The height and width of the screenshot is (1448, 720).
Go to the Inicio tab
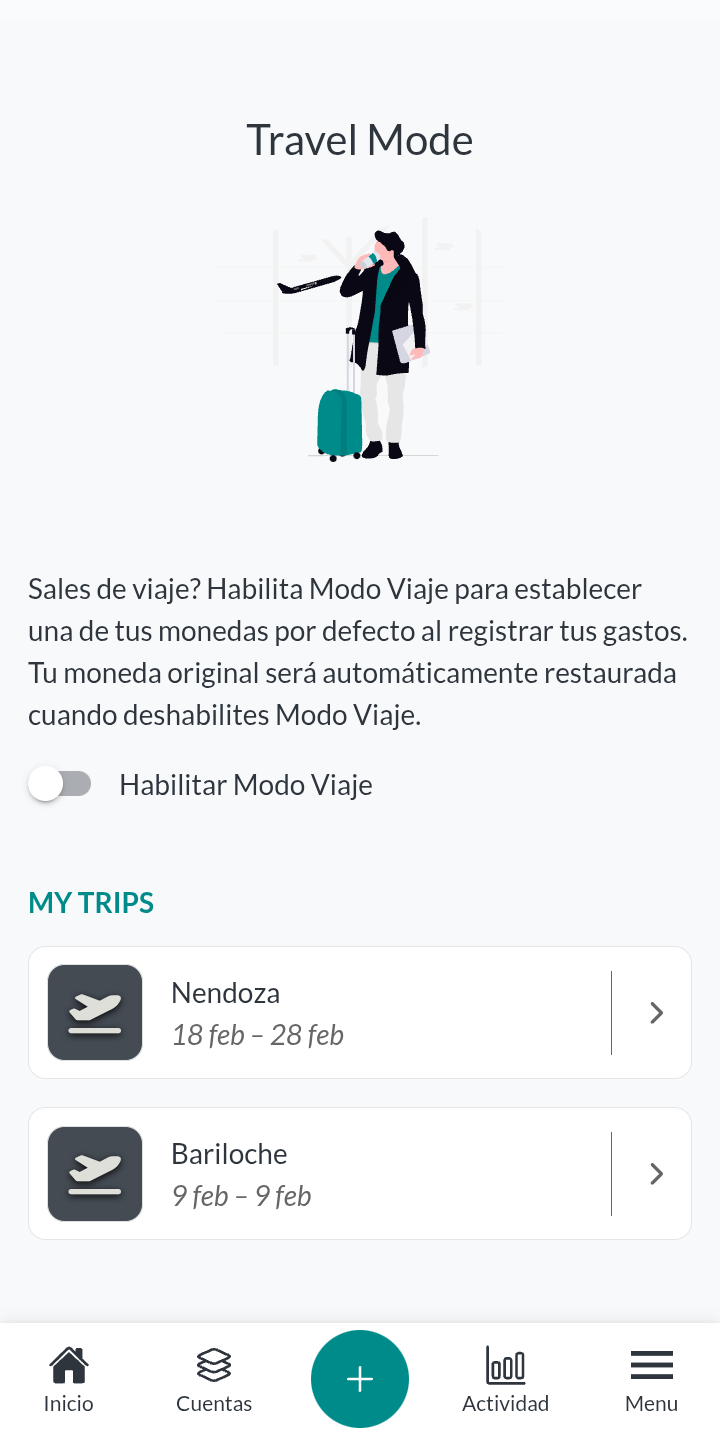click(x=68, y=1380)
